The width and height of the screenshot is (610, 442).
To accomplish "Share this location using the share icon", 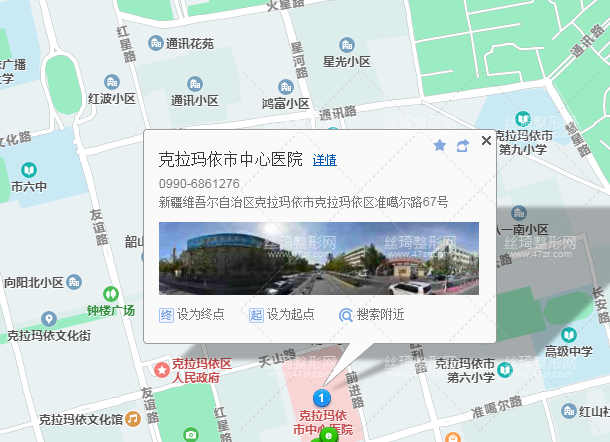I will click(462, 146).
